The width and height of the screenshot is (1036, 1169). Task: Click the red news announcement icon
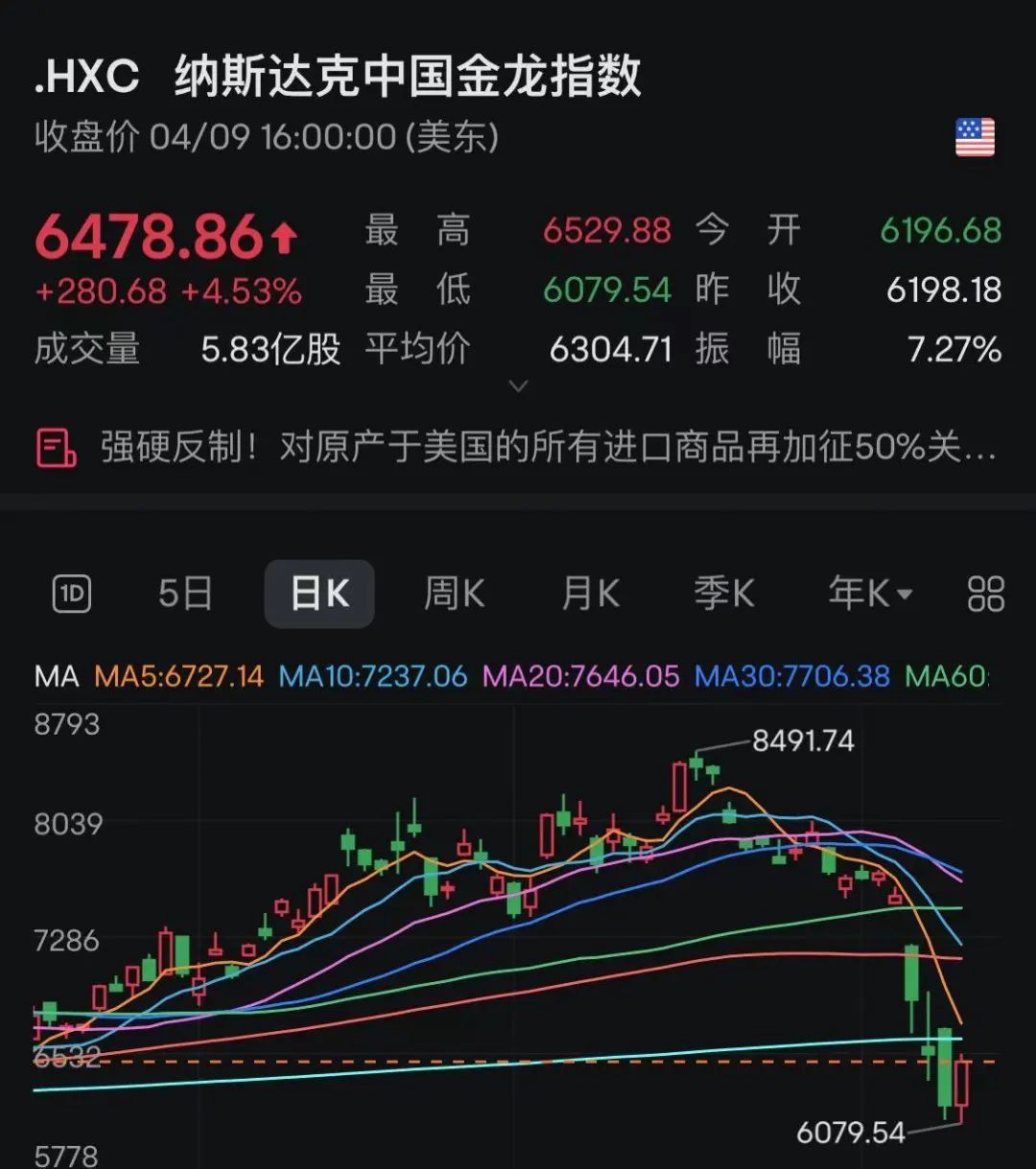[55, 449]
